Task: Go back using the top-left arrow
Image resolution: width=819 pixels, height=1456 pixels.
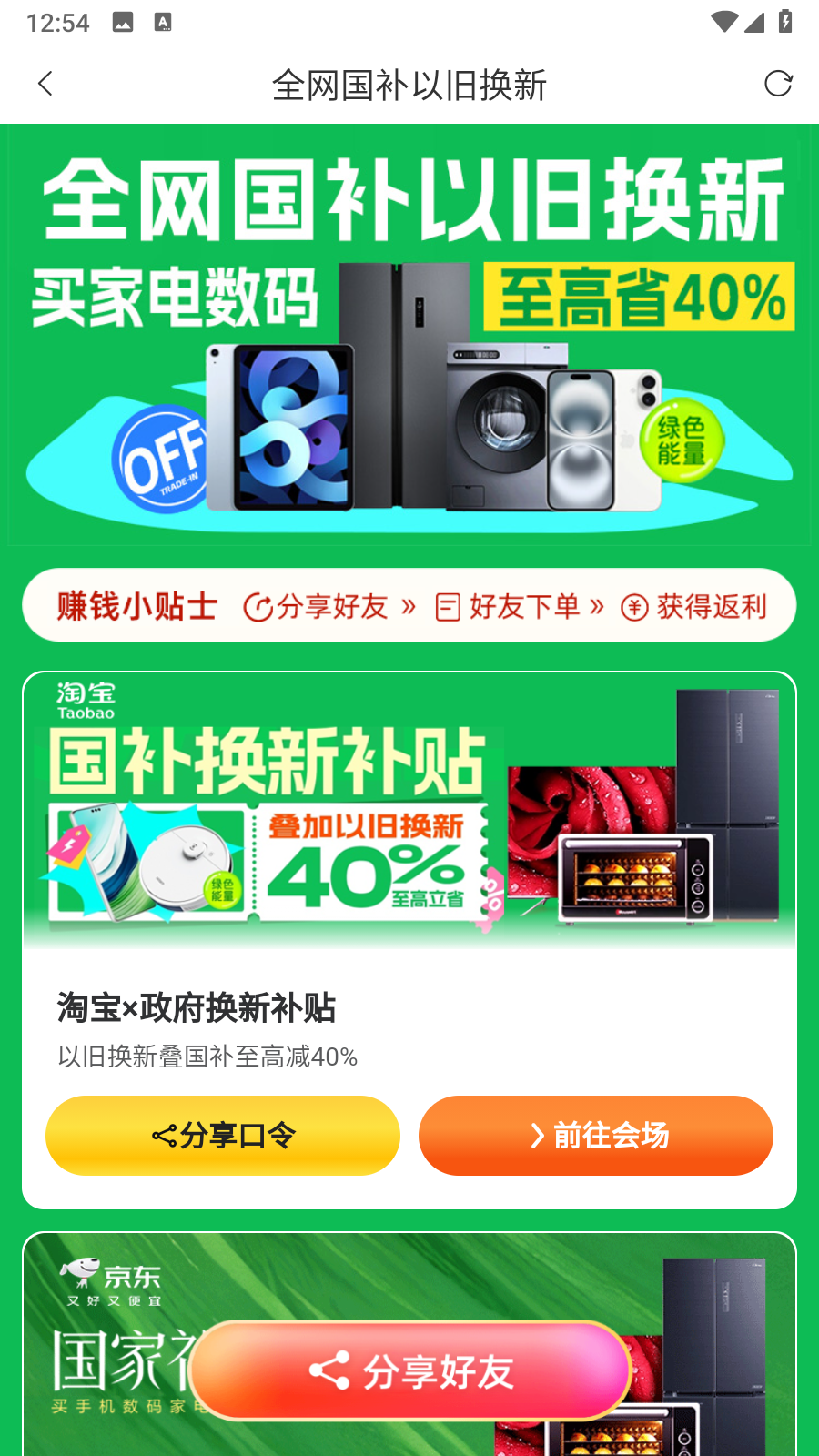Action: tap(45, 85)
